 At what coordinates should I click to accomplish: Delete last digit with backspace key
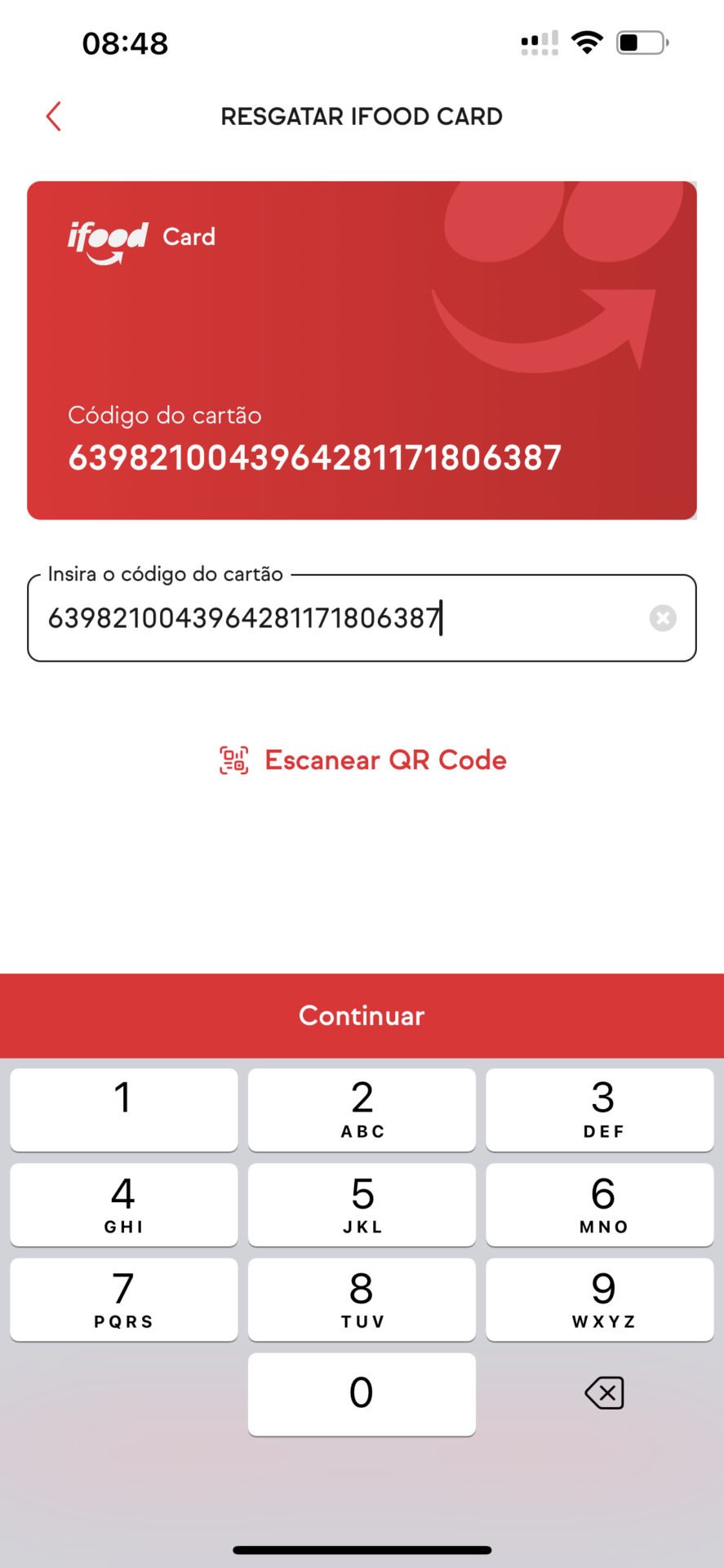click(x=604, y=1393)
